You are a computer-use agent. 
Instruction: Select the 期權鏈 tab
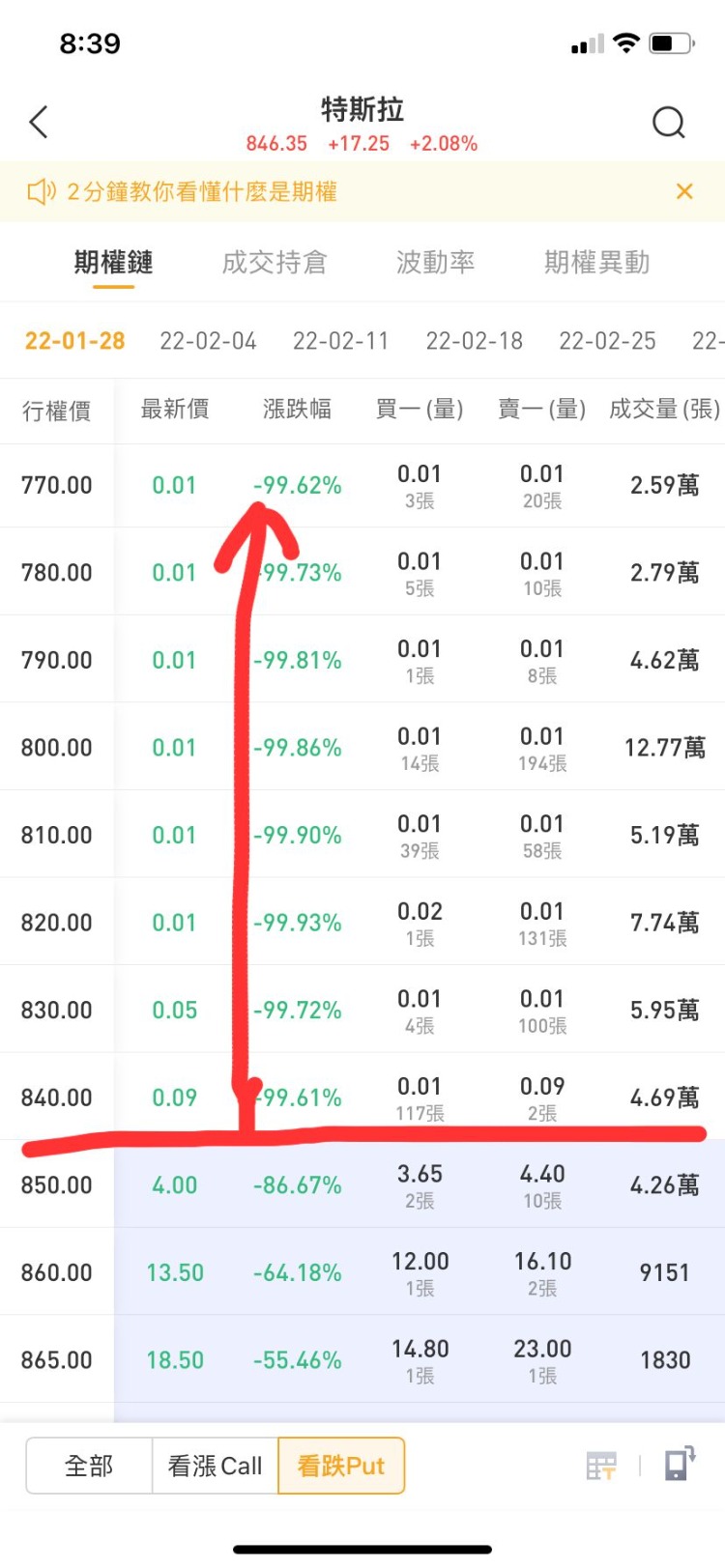tap(114, 263)
